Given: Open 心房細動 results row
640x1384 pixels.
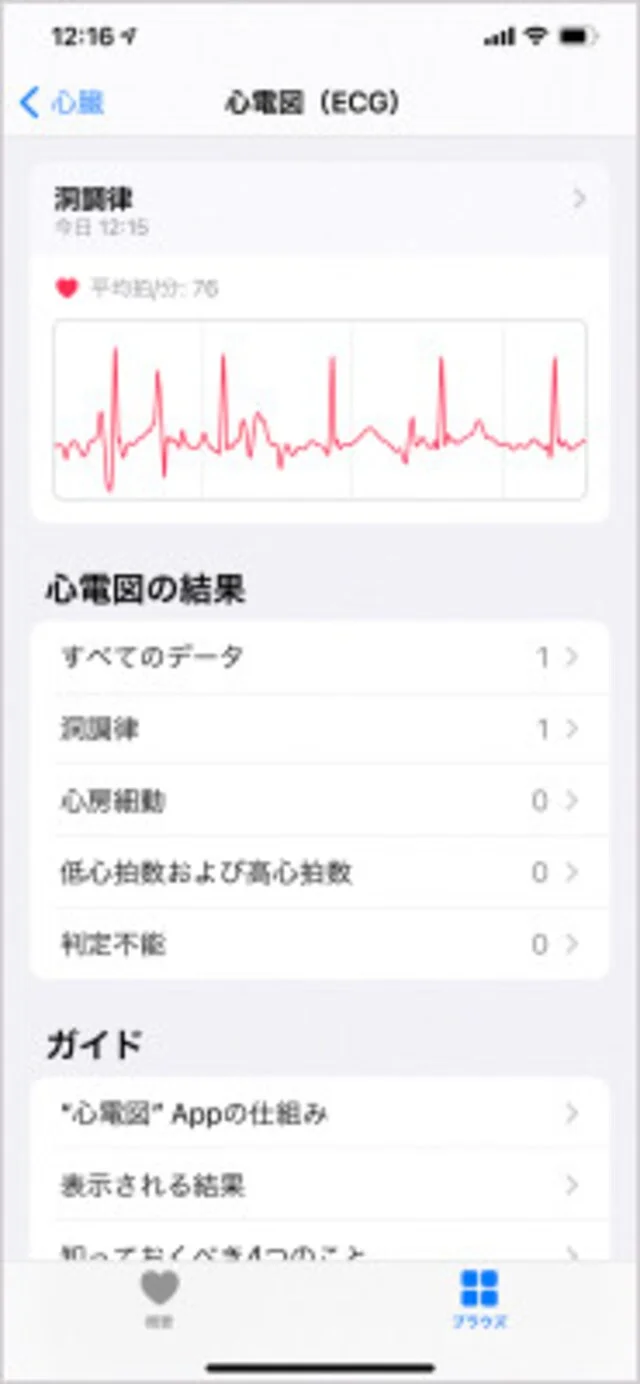Looking at the screenshot, I should coord(320,801).
